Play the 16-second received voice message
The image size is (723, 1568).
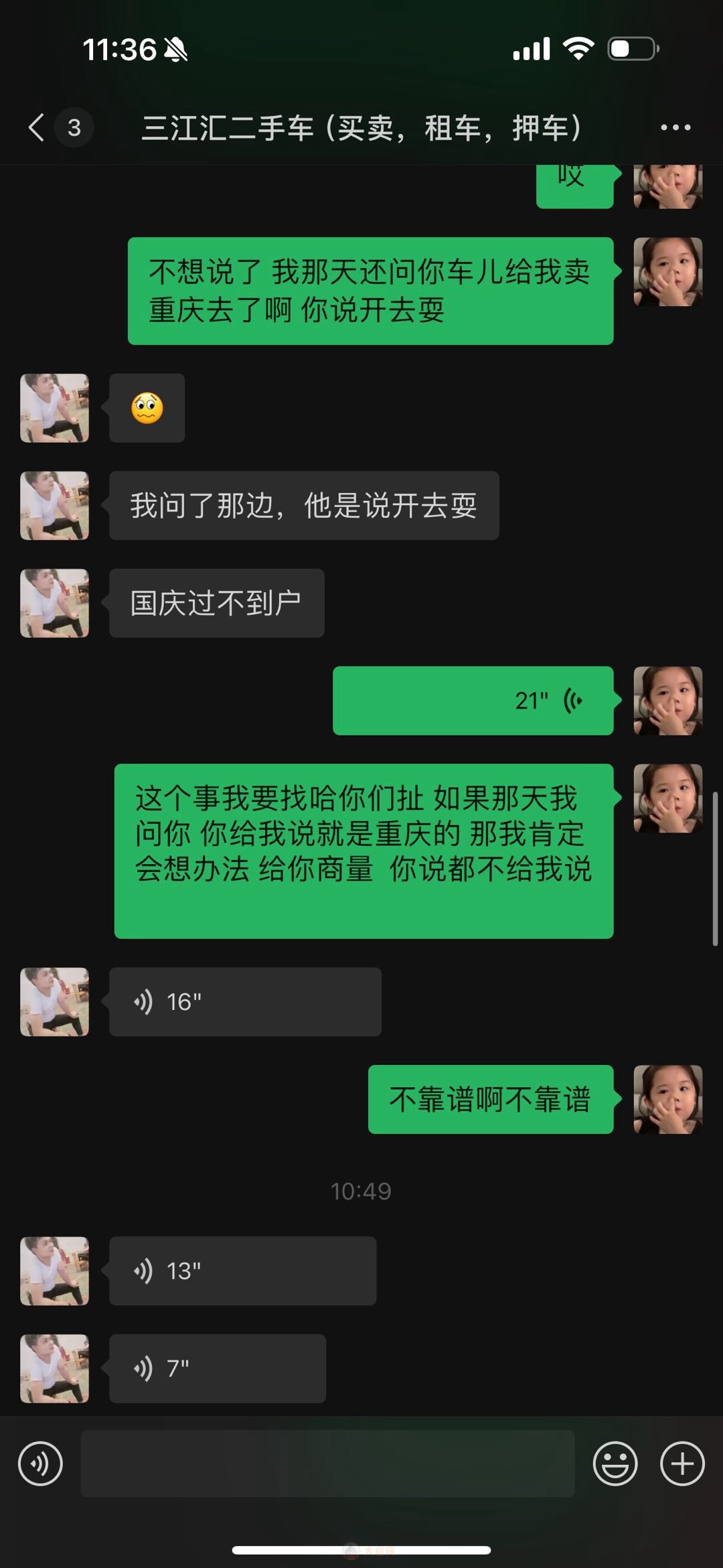click(245, 1002)
